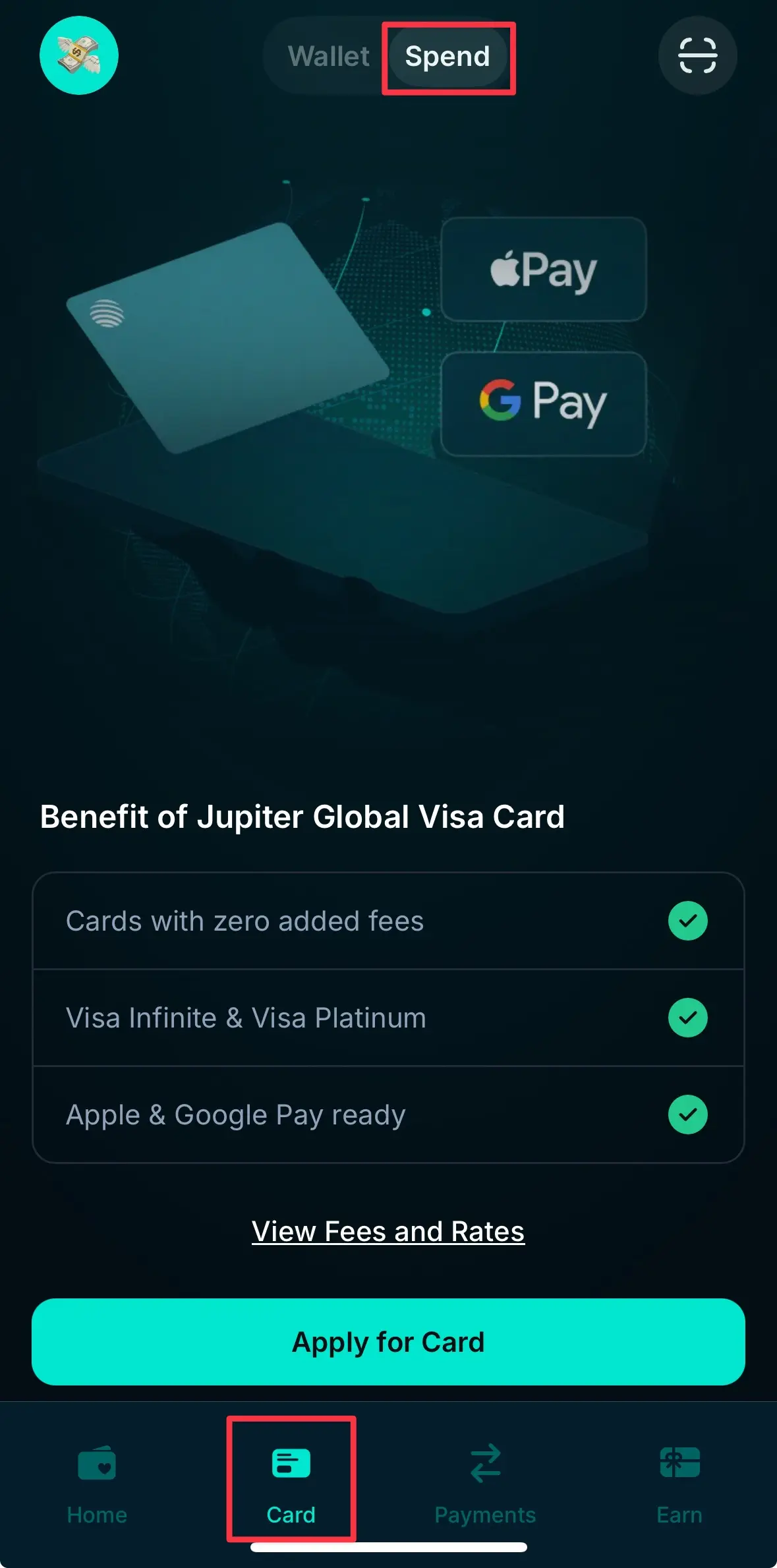Open the profile avatar
This screenshot has height=1568, width=777.
pyautogui.click(x=78, y=55)
